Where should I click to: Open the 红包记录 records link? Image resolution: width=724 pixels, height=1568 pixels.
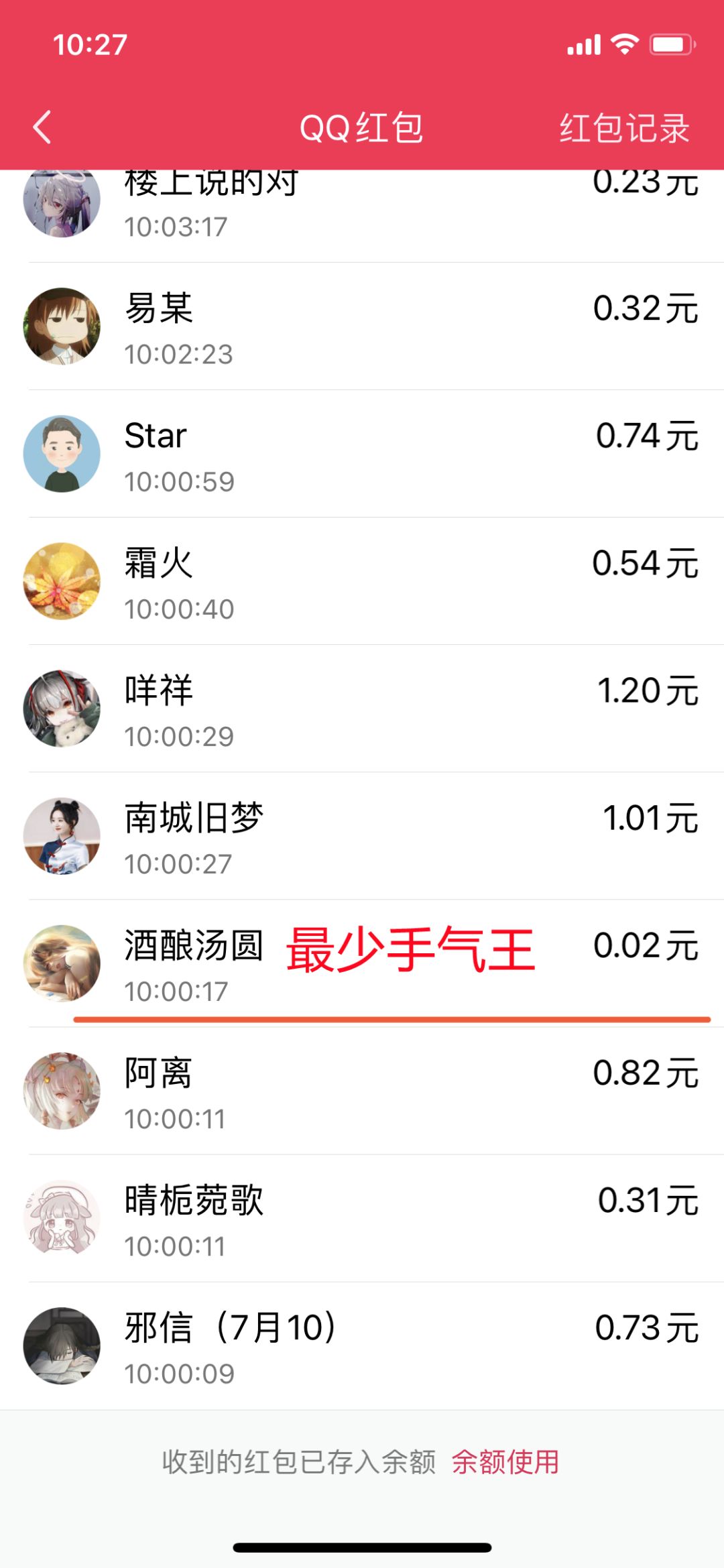[x=624, y=129]
